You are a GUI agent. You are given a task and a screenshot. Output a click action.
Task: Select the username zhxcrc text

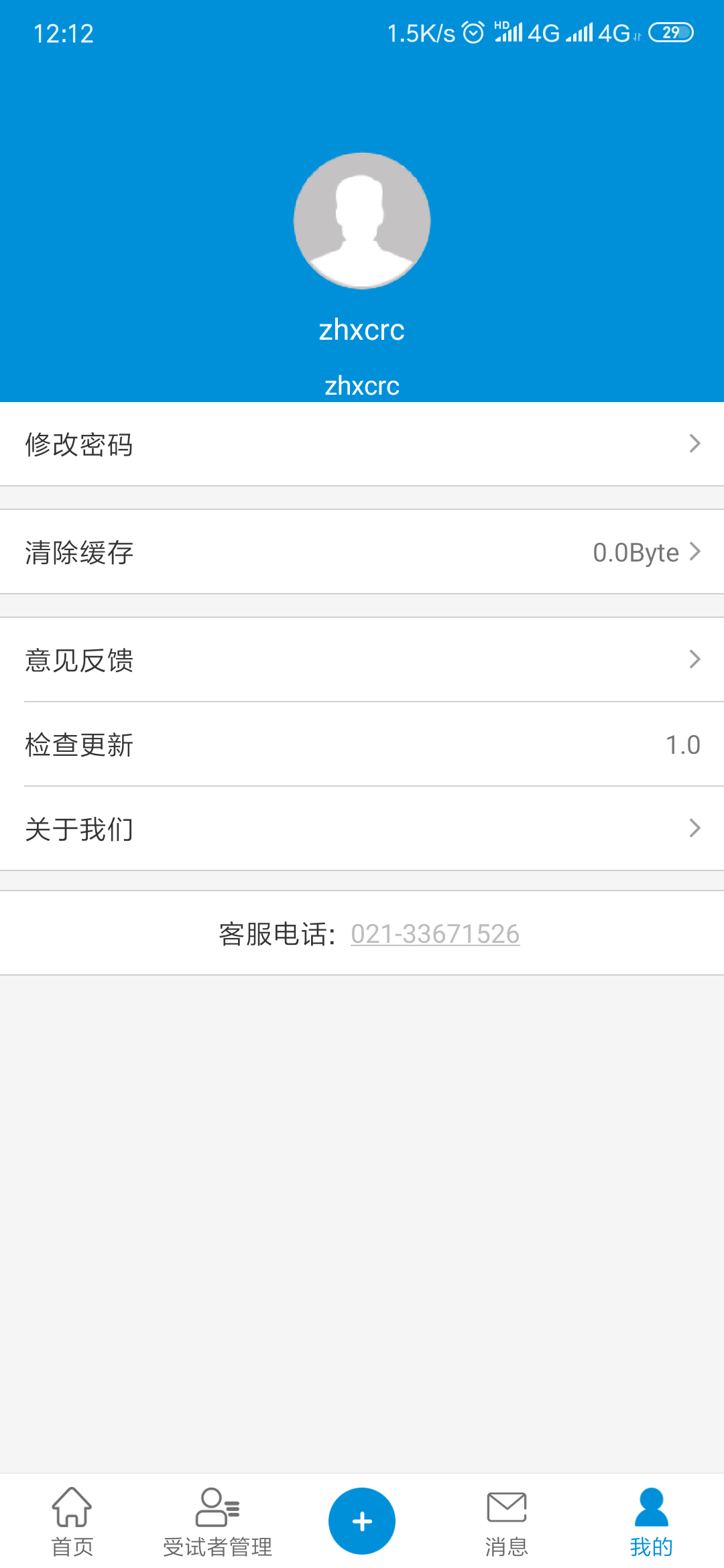pos(362,330)
